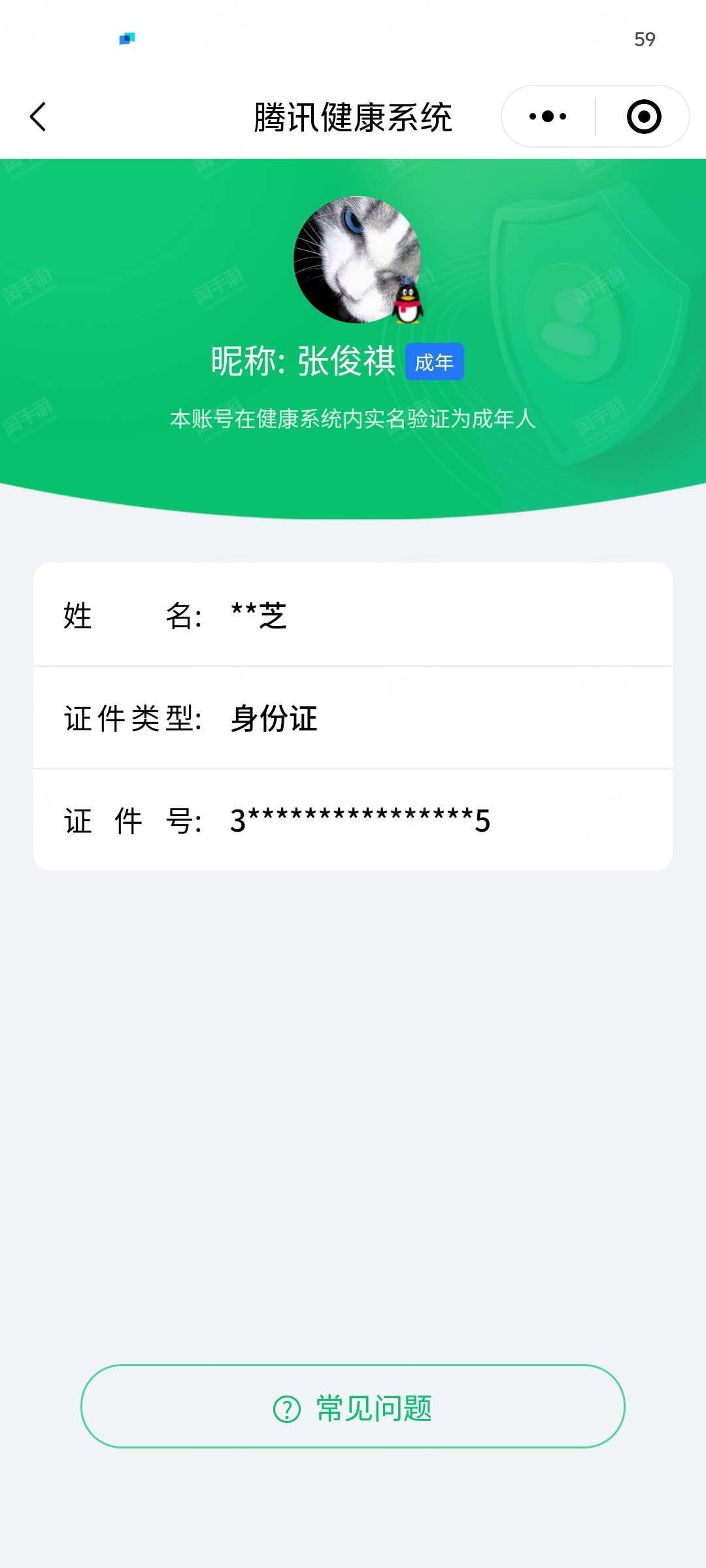Go back using the top-left arrow
Image resolution: width=706 pixels, height=1568 pixels.
tap(38, 117)
